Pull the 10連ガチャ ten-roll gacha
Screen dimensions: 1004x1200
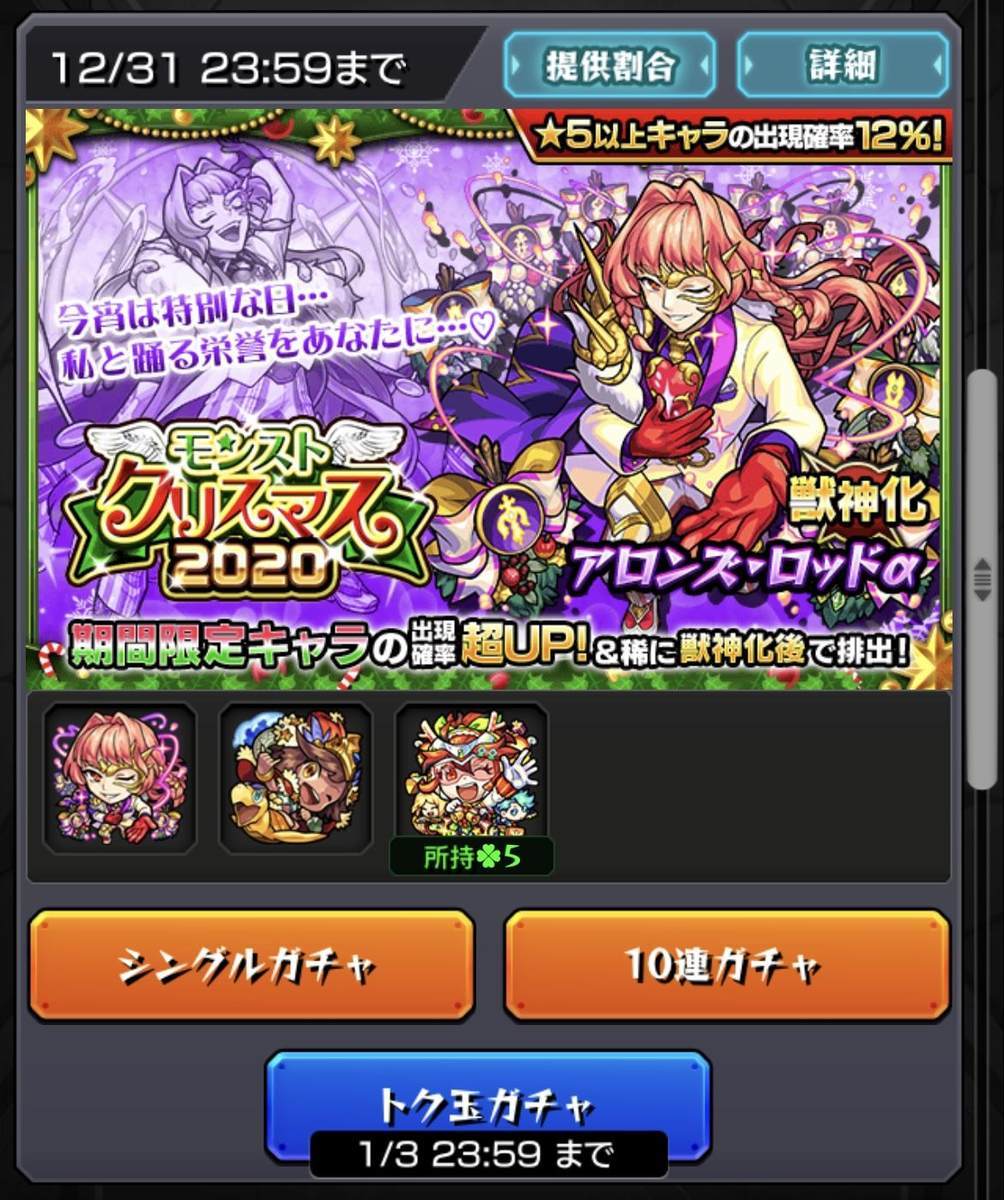[x=726, y=964]
